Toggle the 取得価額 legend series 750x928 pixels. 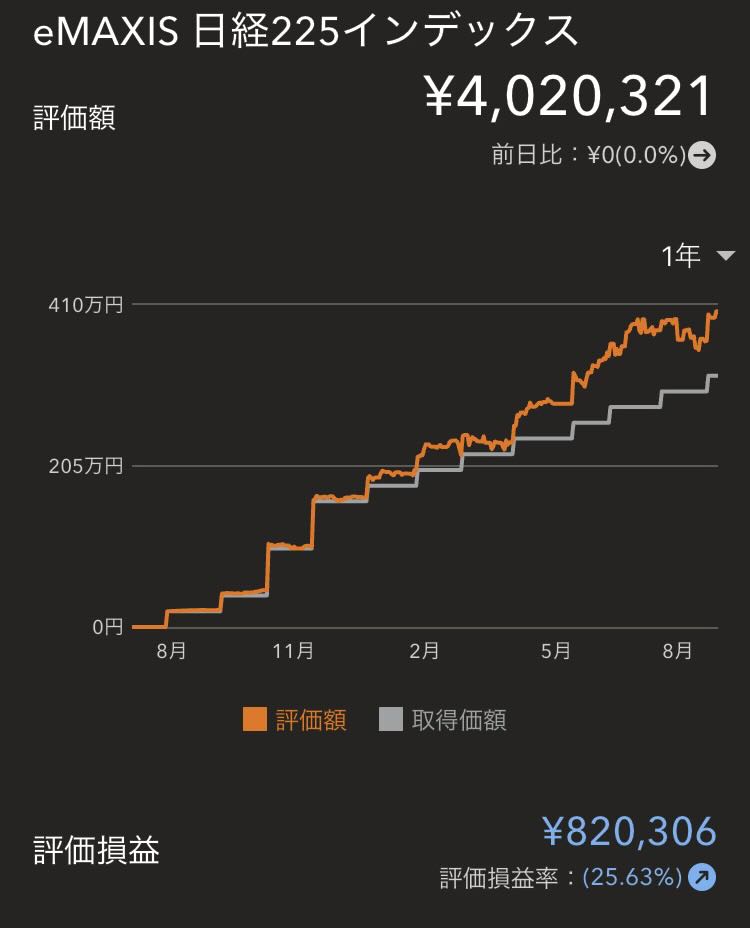click(443, 720)
